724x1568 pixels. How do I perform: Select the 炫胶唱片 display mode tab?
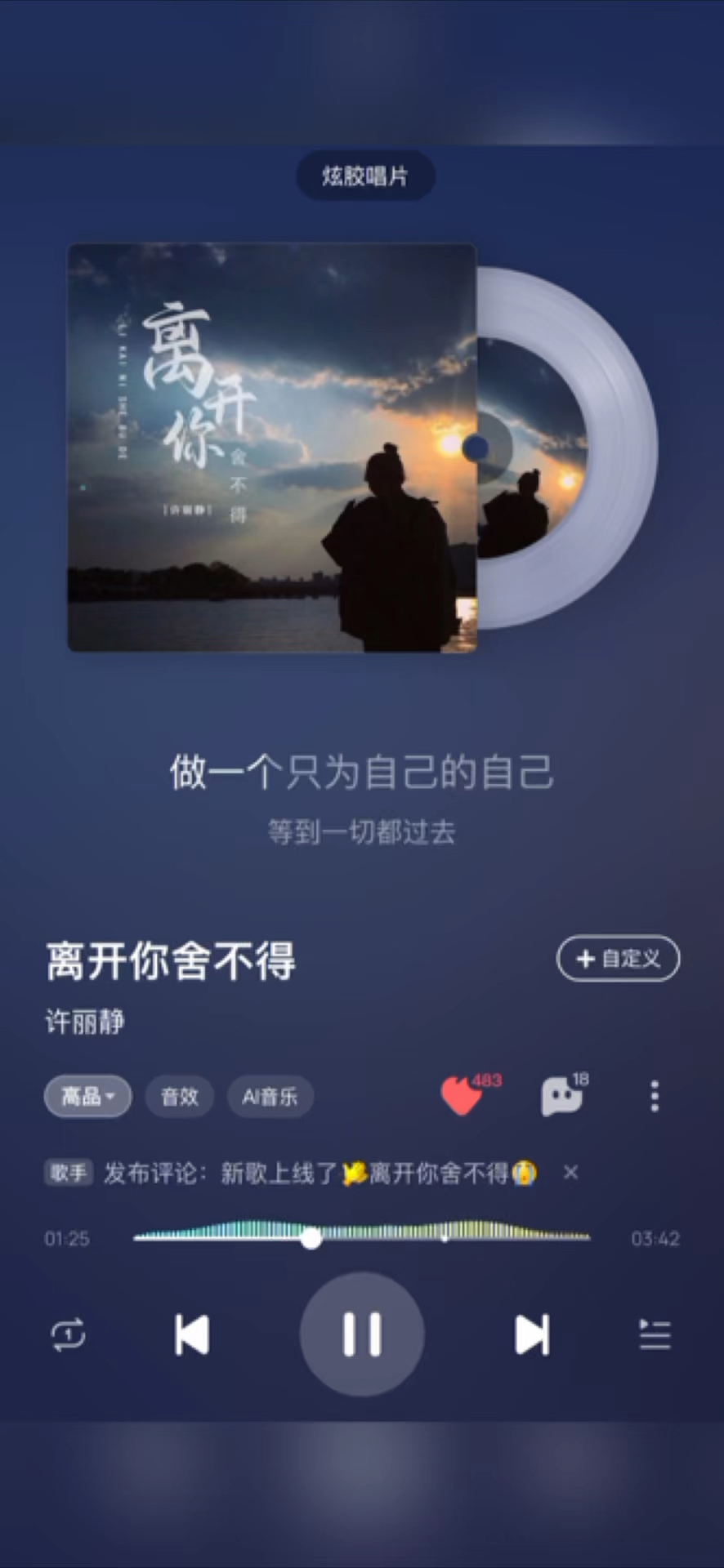coord(365,175)
